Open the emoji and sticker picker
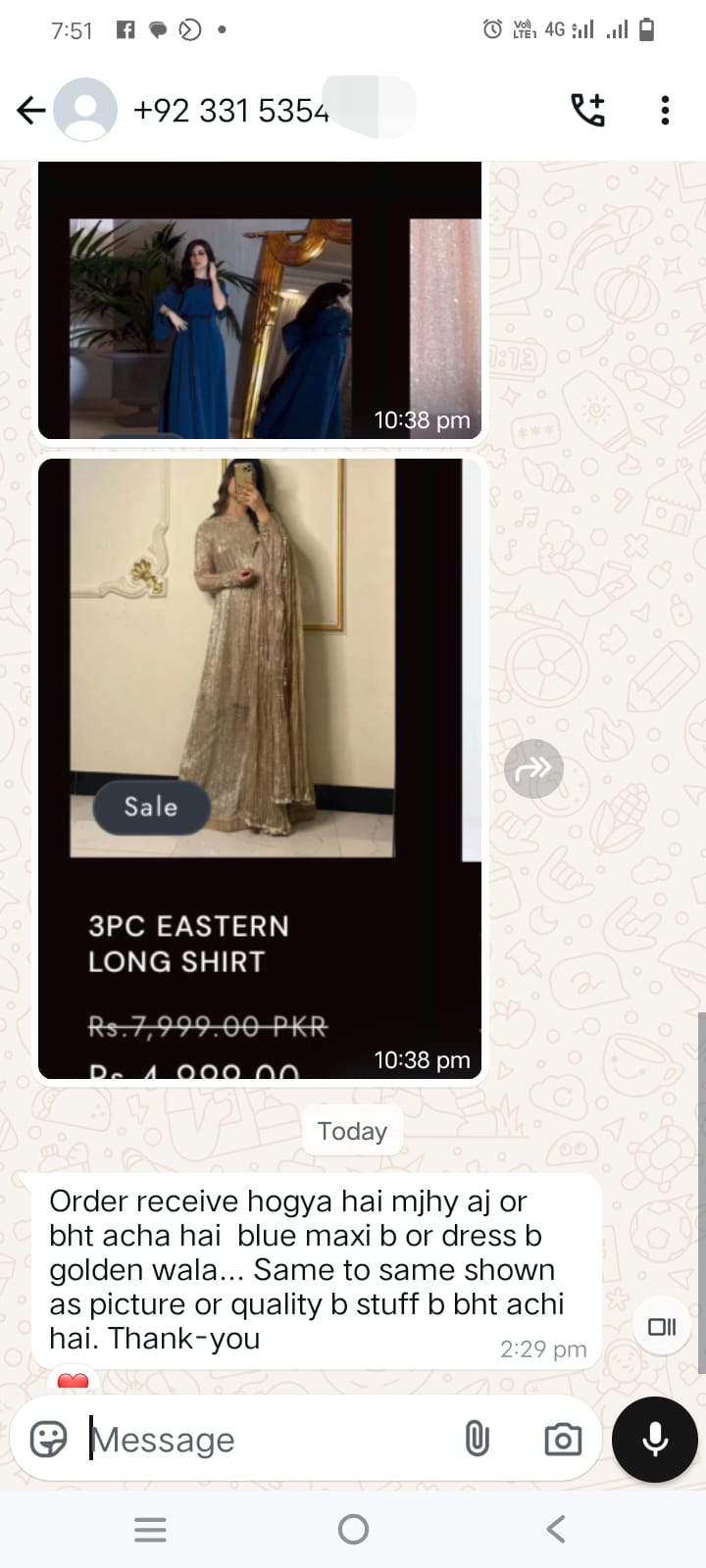This screenshot has height=1568, width=706. click(48, 1439)
